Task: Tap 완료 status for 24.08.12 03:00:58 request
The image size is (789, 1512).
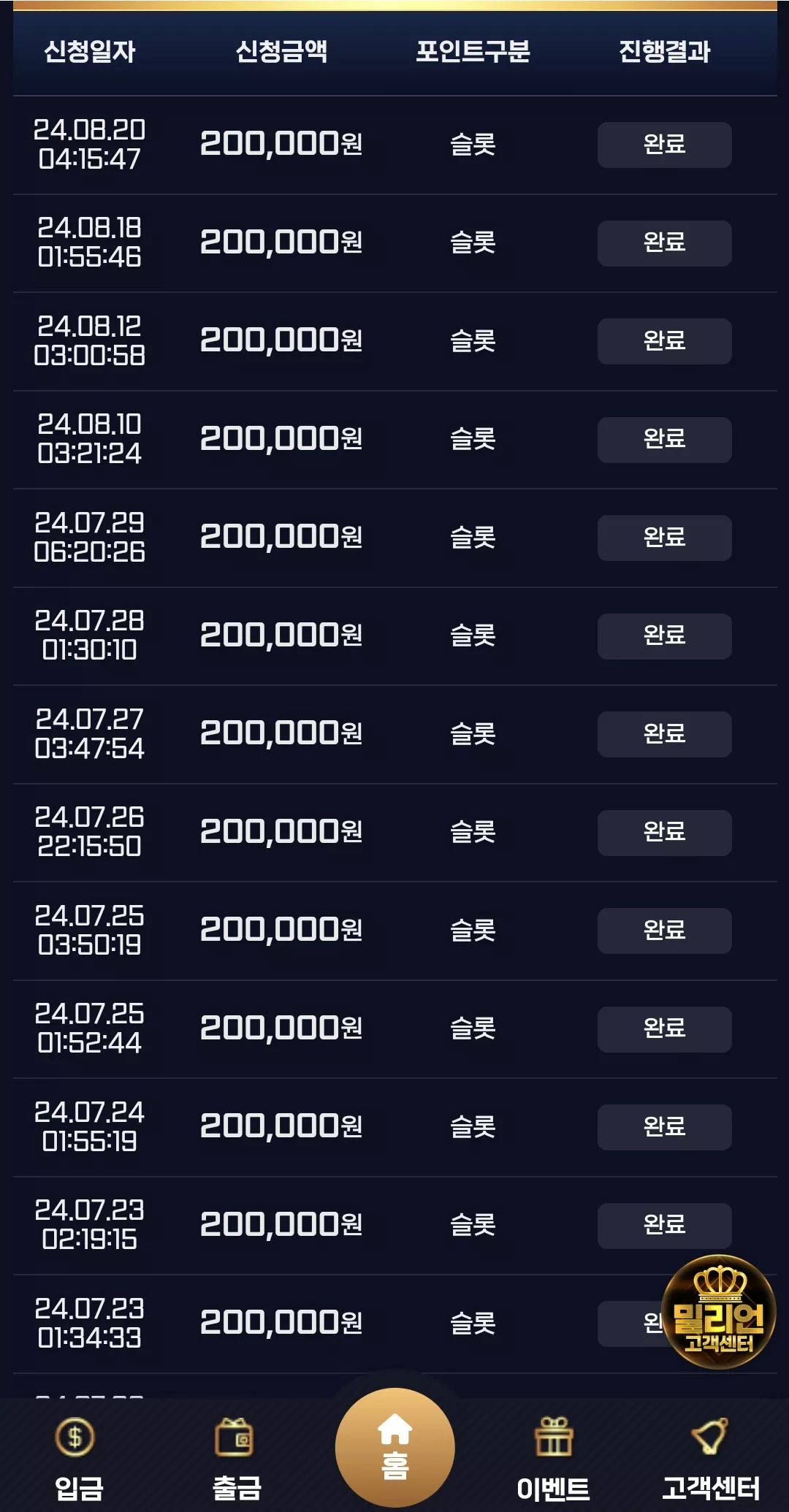Action: click(664, 341)
